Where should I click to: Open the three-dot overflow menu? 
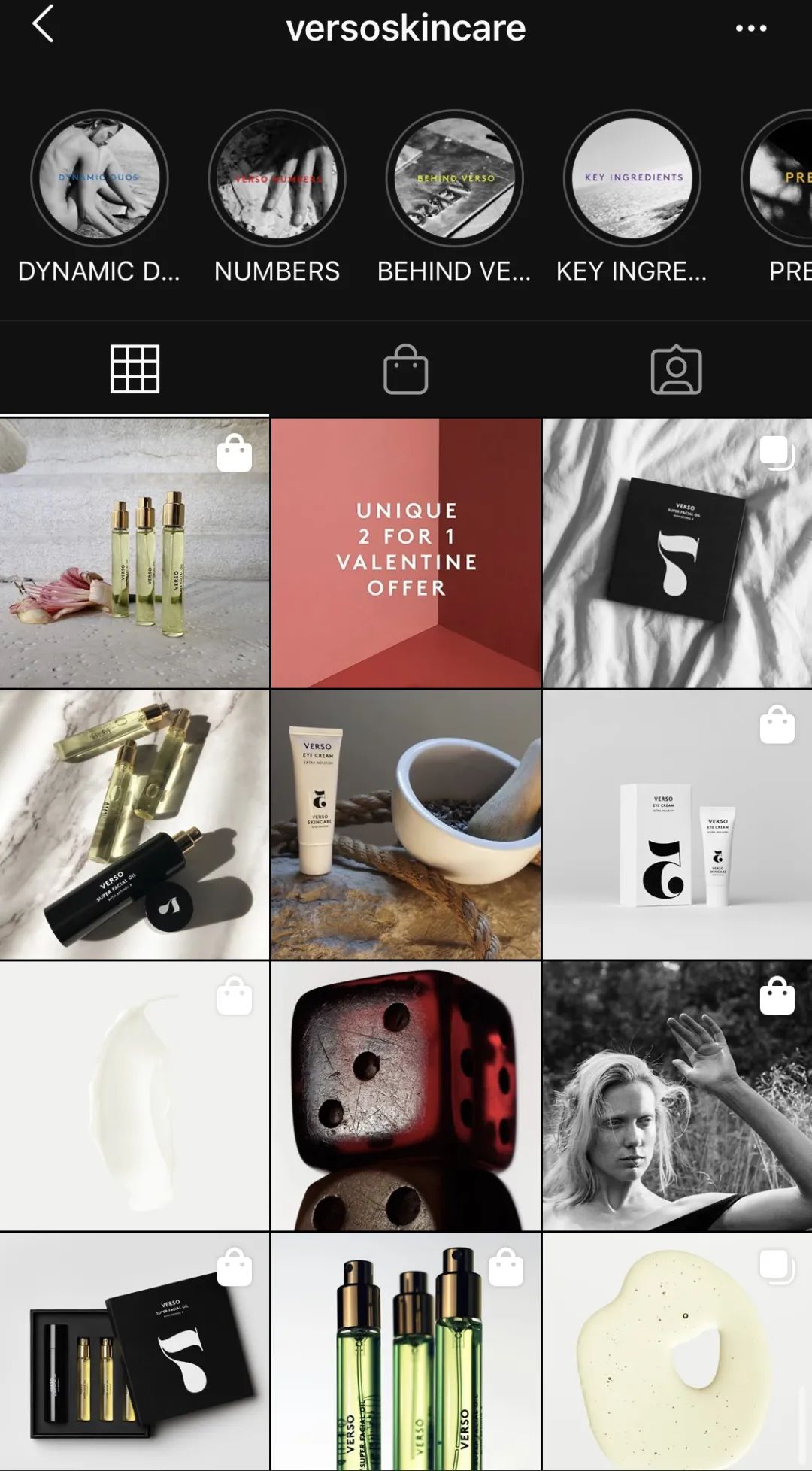(x=750, y=29)
